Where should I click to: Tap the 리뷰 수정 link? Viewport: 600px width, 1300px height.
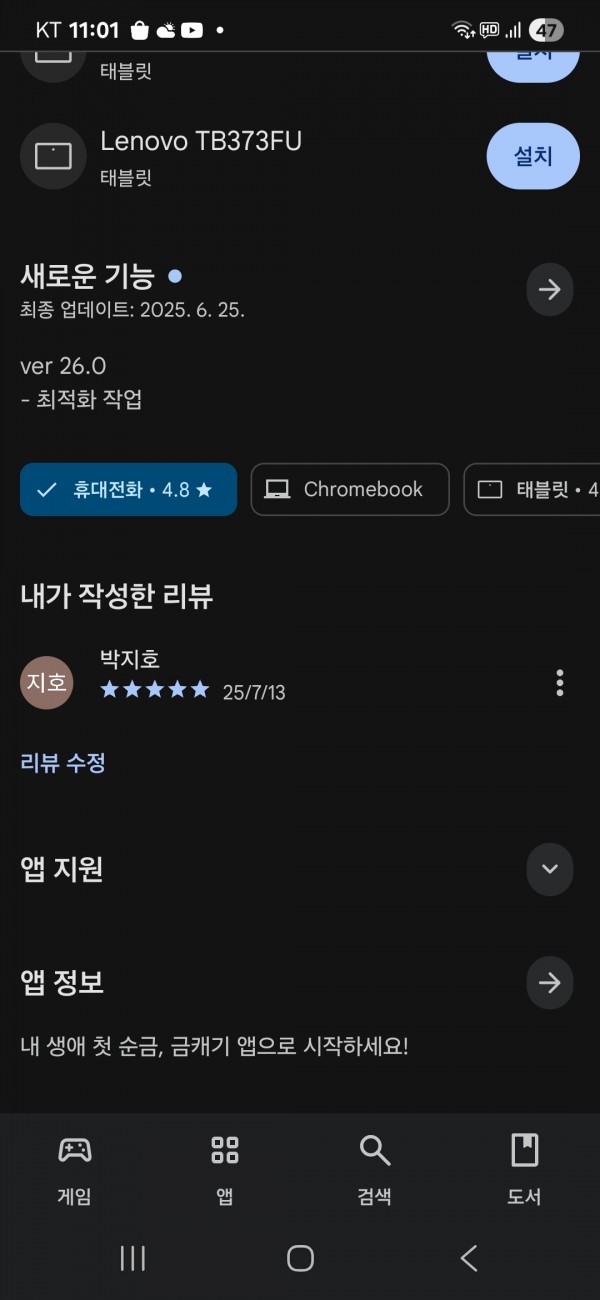click(63, 763)
